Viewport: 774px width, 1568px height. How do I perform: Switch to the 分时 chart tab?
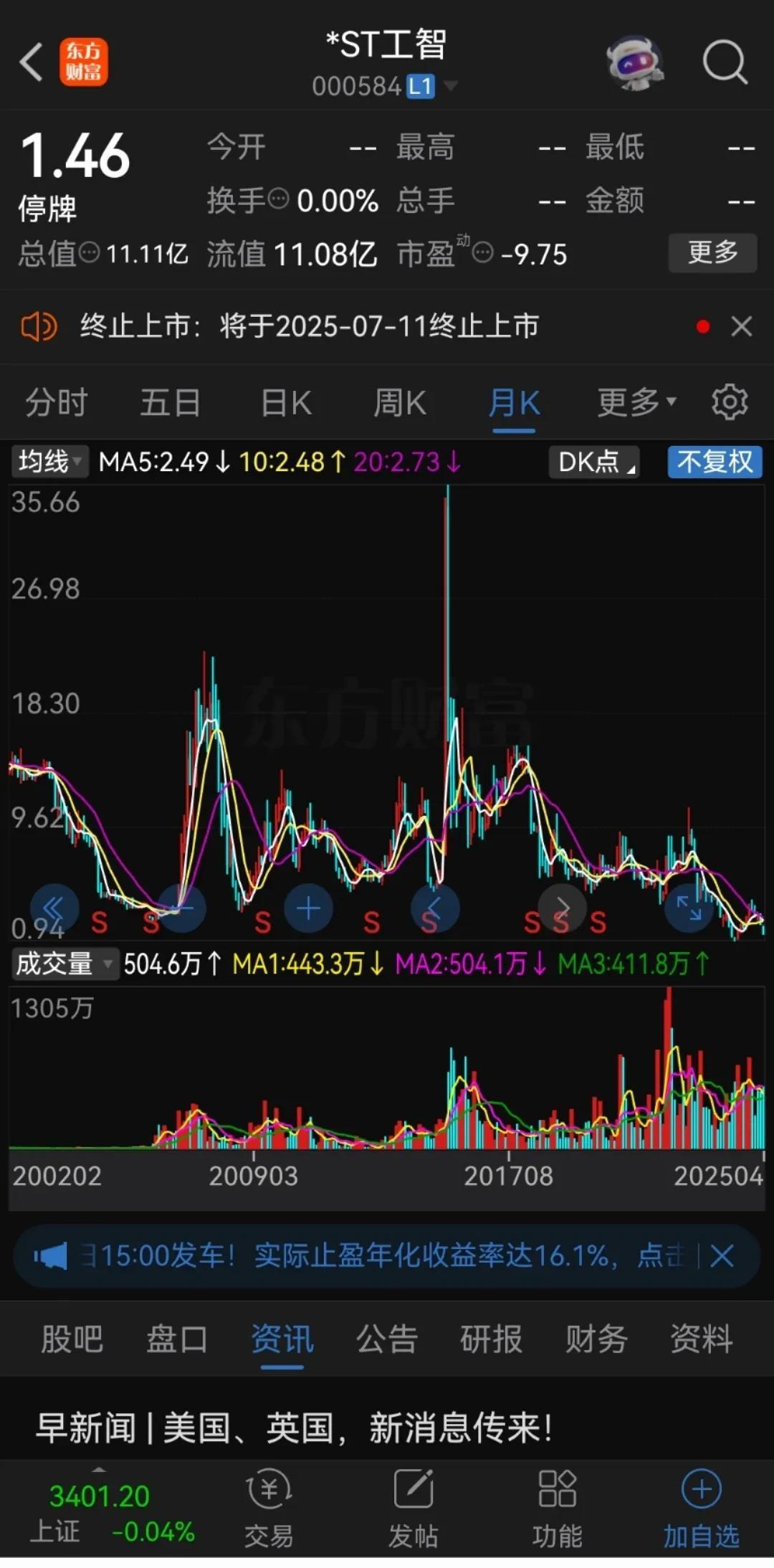[57, 403]
